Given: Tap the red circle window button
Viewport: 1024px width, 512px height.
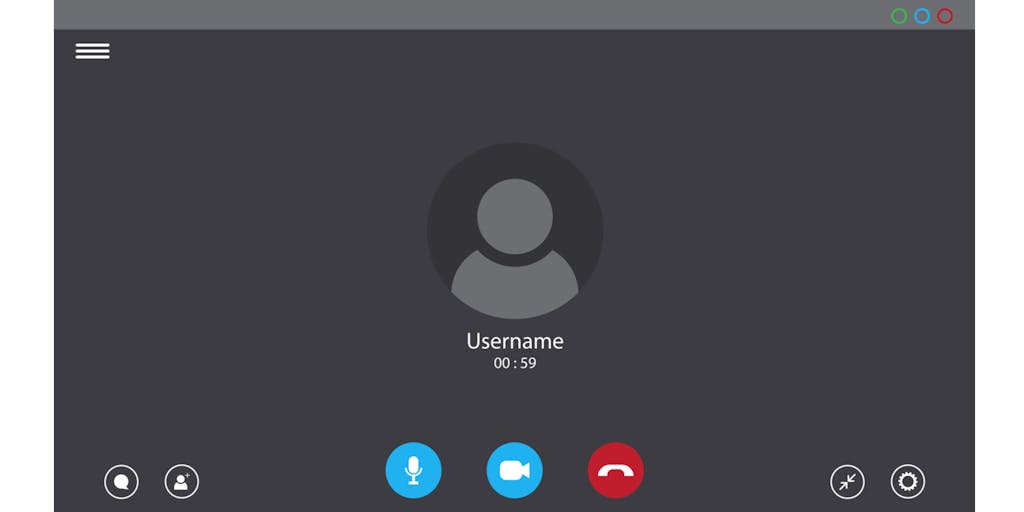Looking at the screenshot, I should click(945, 16).
